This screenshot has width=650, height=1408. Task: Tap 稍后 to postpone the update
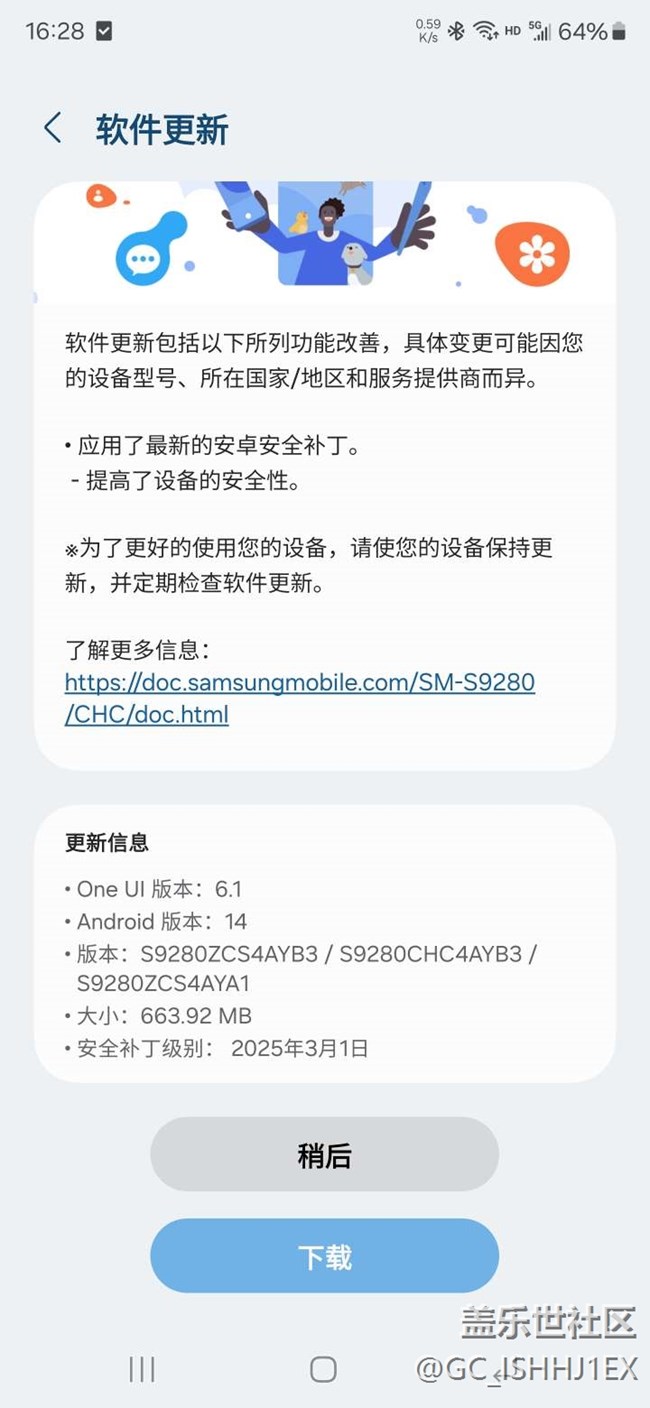coord(324,1155)
